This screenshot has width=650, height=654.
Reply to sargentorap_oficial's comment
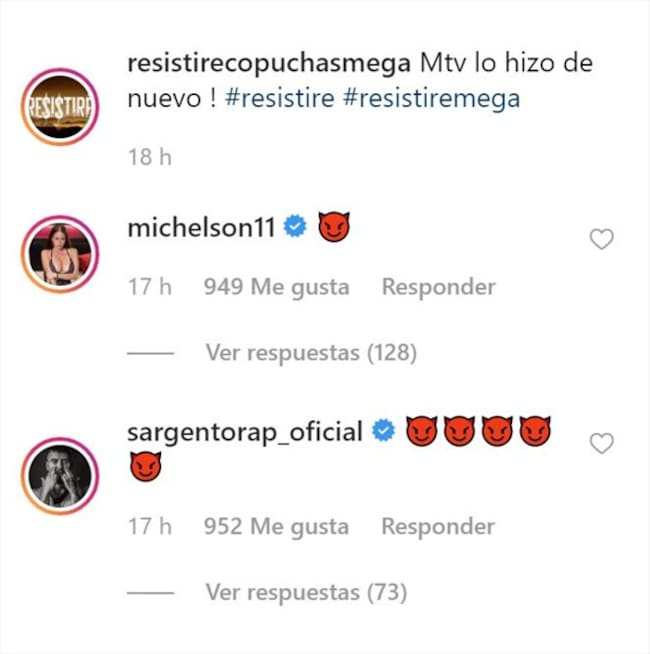438,526
